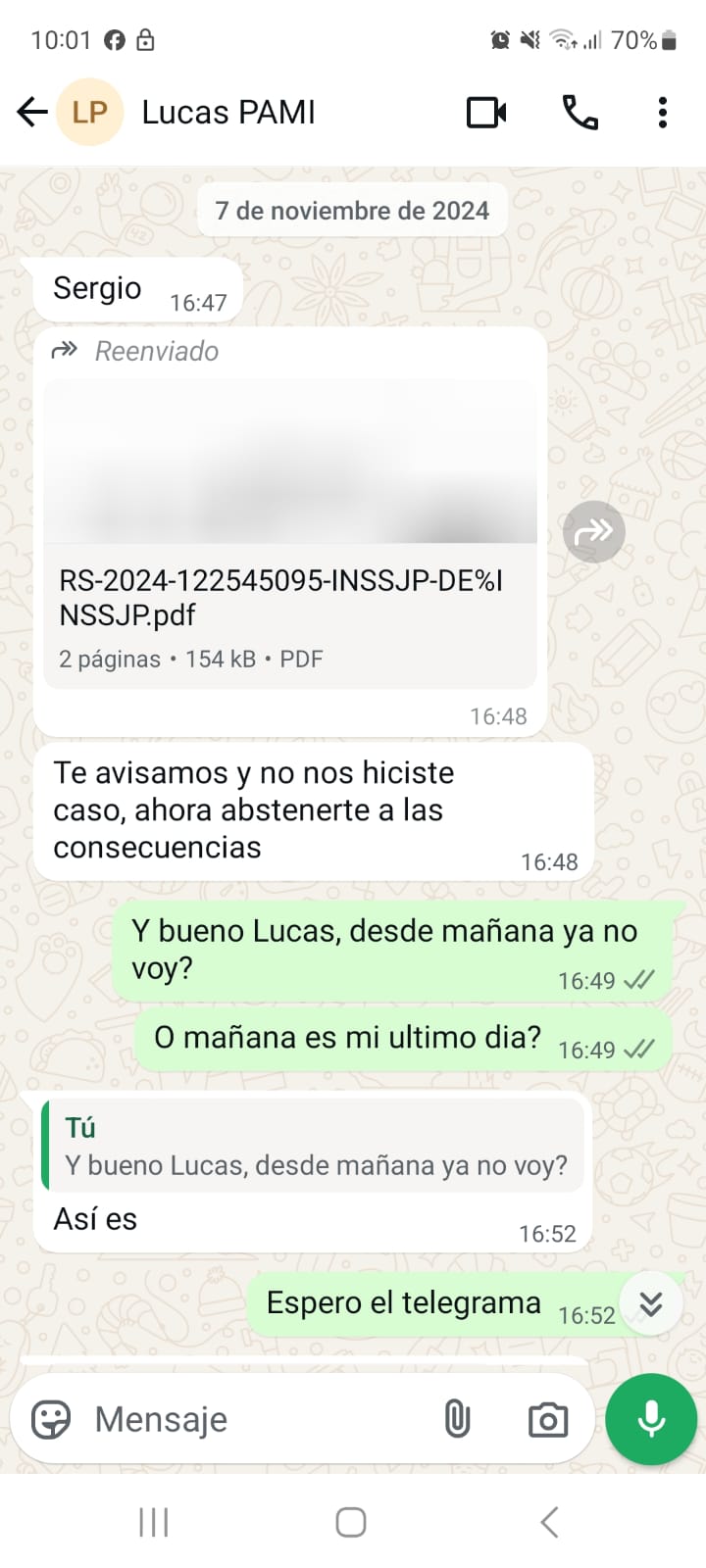This screenshot has height=1568, width=706.
Task: Forward the PDF using the arrow button
Action: pyautogui.click(x=593, y=532)
